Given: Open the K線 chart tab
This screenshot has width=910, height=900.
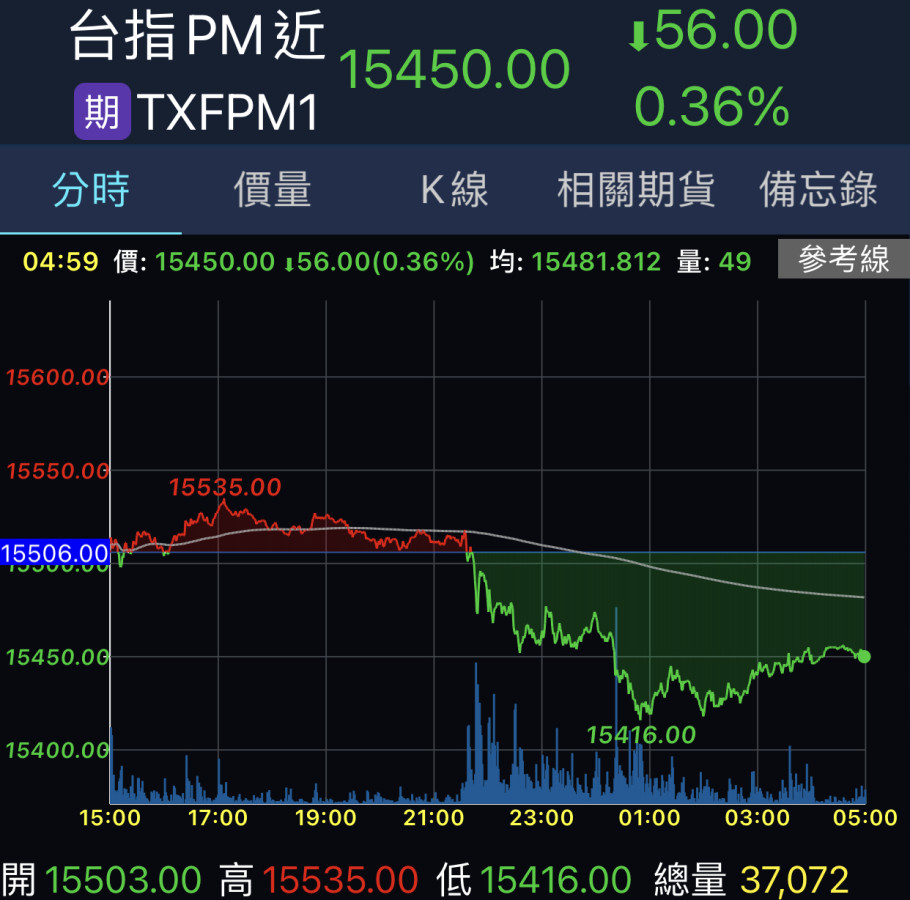Looking at the screenshot, I should click(454, 189).
